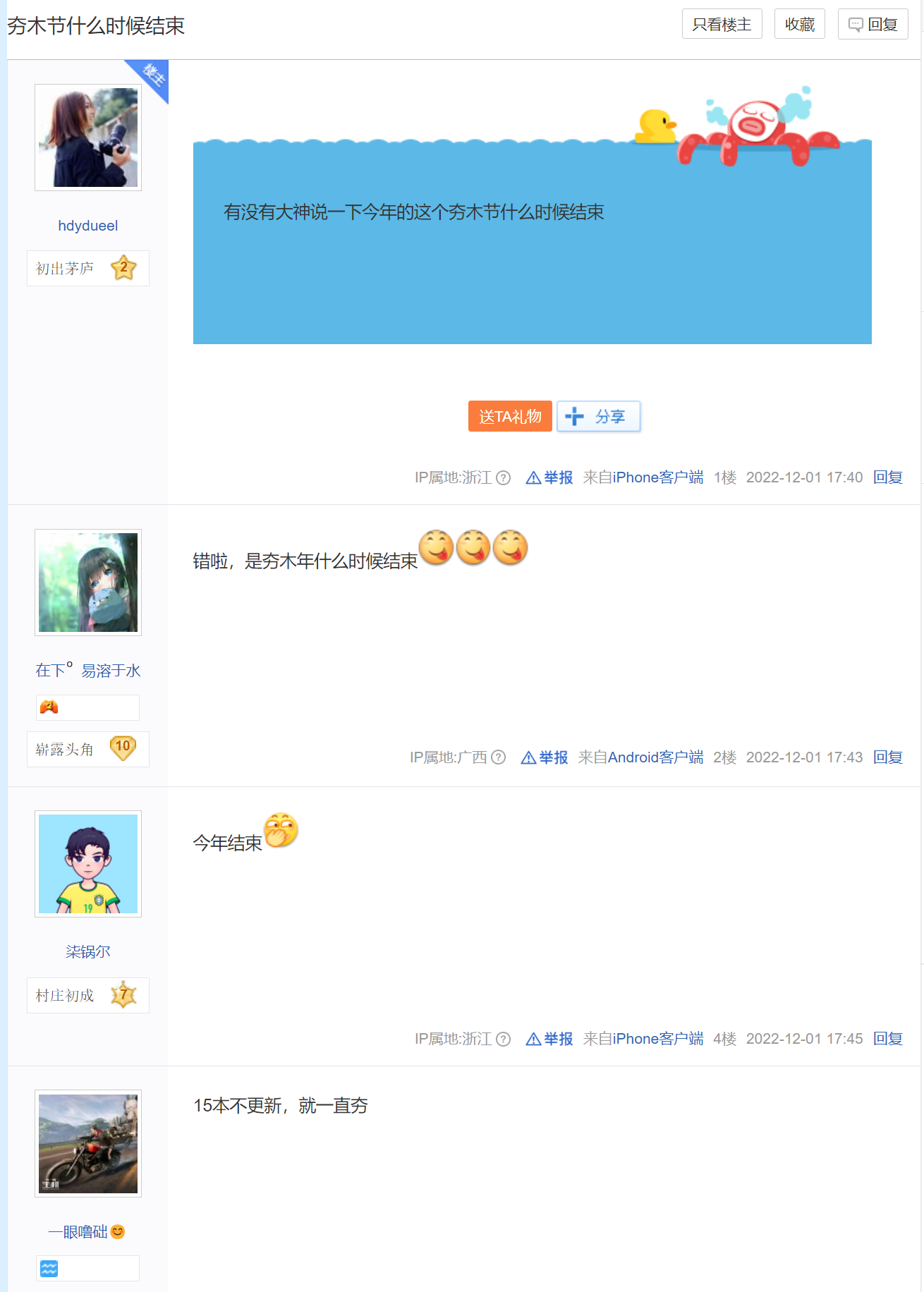This screenshot has height=1292, width=924.
Task: View 柒锅尔's profile via username
Action: click(88, 952)
